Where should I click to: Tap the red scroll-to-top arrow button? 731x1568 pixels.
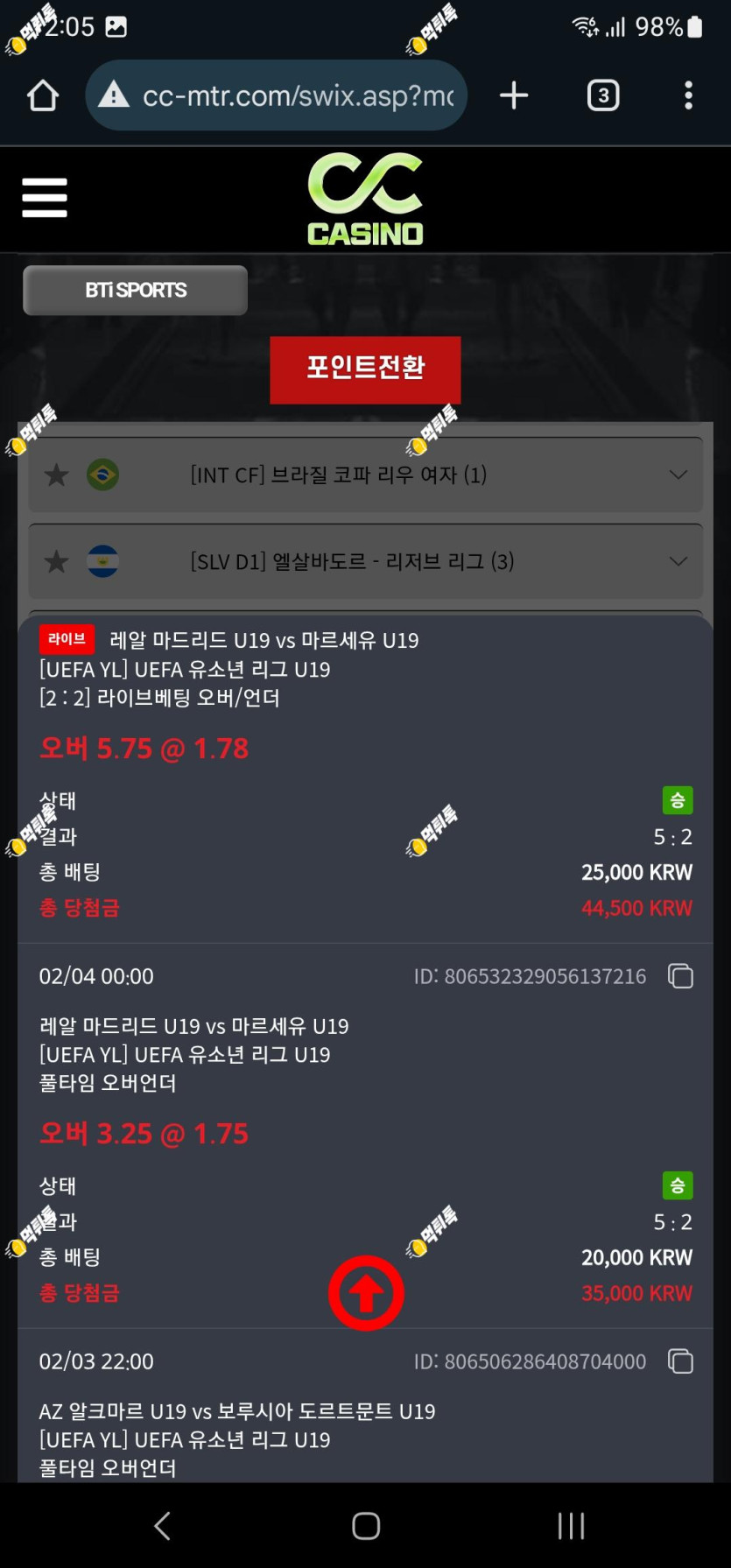(x=366, y=1293)
